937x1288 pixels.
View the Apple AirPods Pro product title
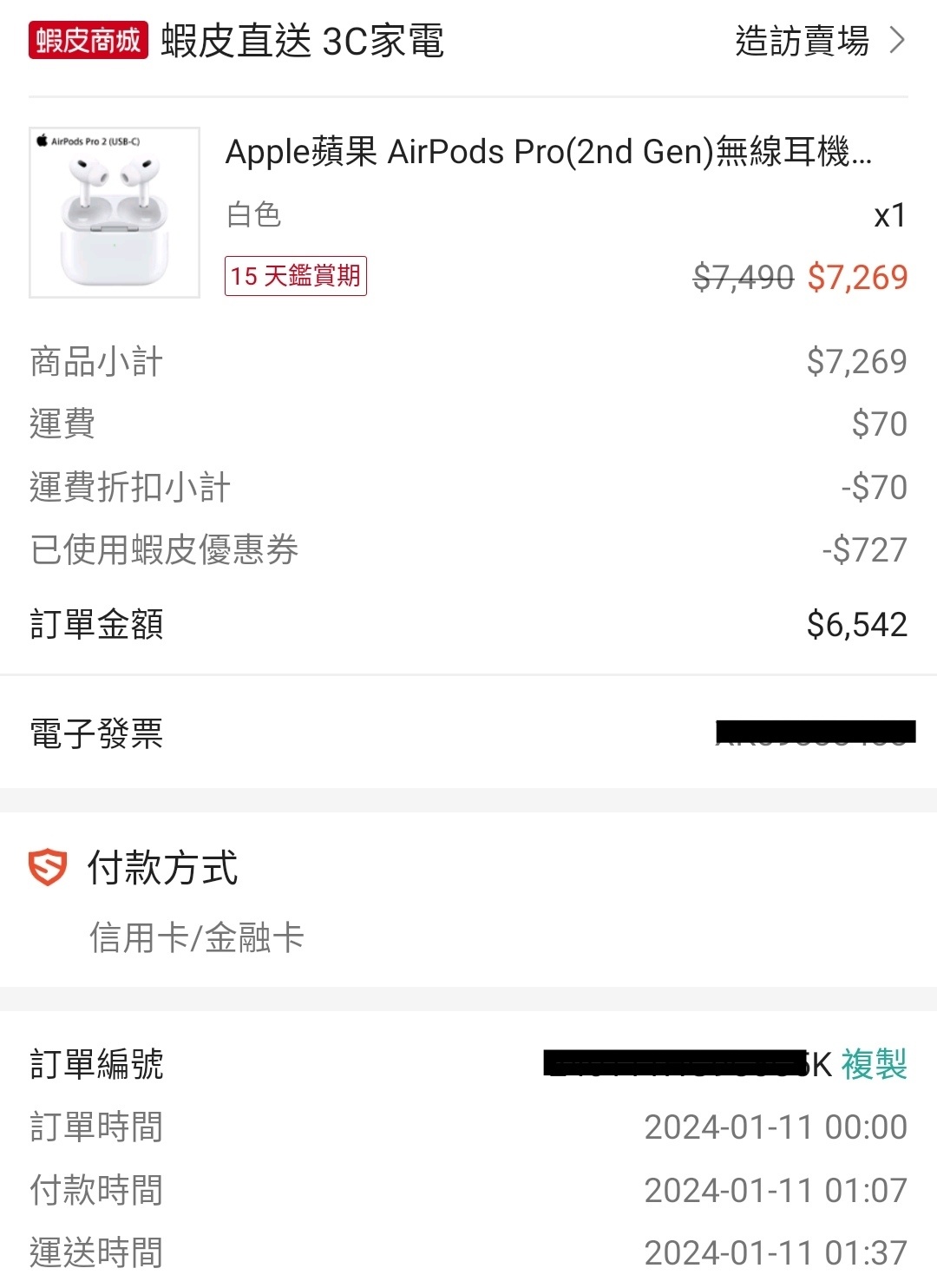point(548,152)
